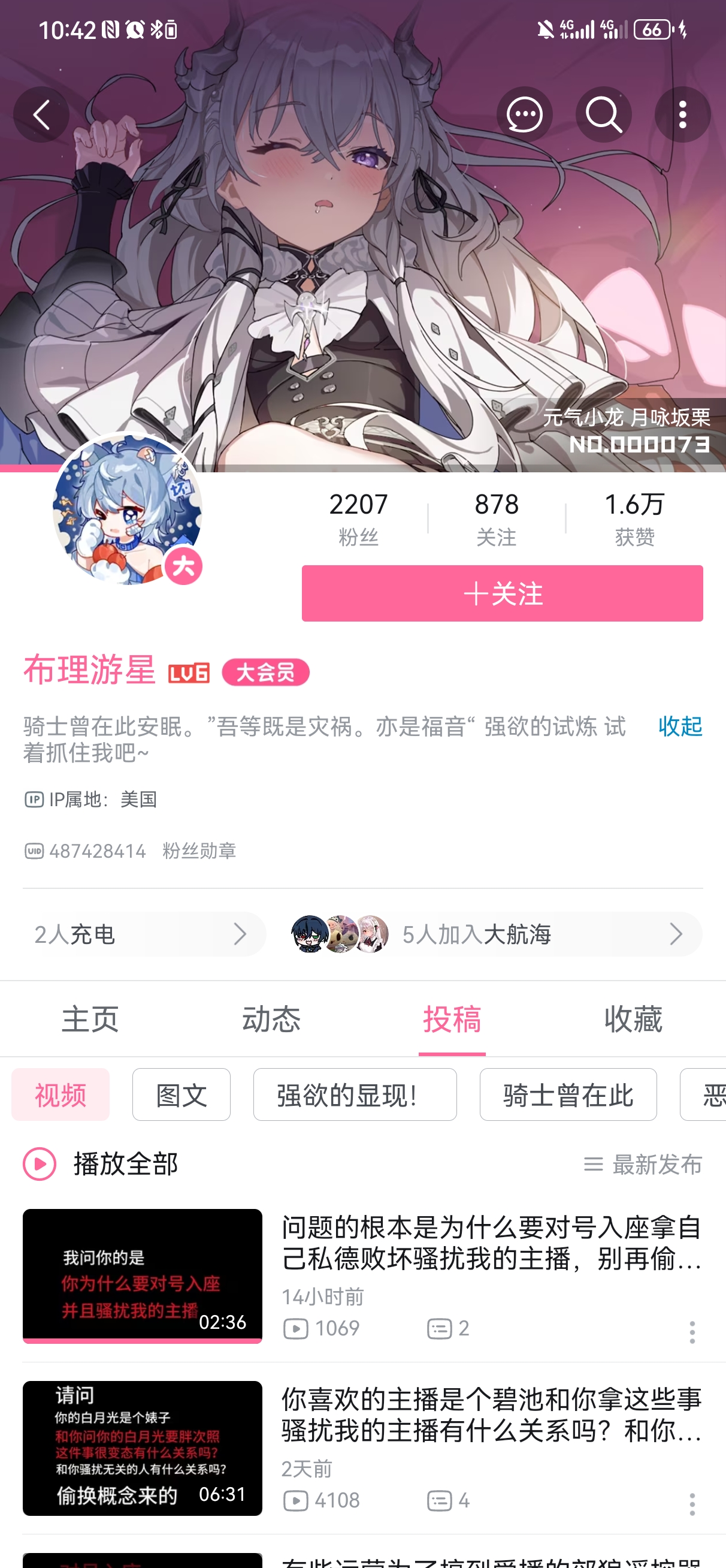726x1568 pixels.
Task: Change sort order from 最新发布
Action: tap(643, 1164)
